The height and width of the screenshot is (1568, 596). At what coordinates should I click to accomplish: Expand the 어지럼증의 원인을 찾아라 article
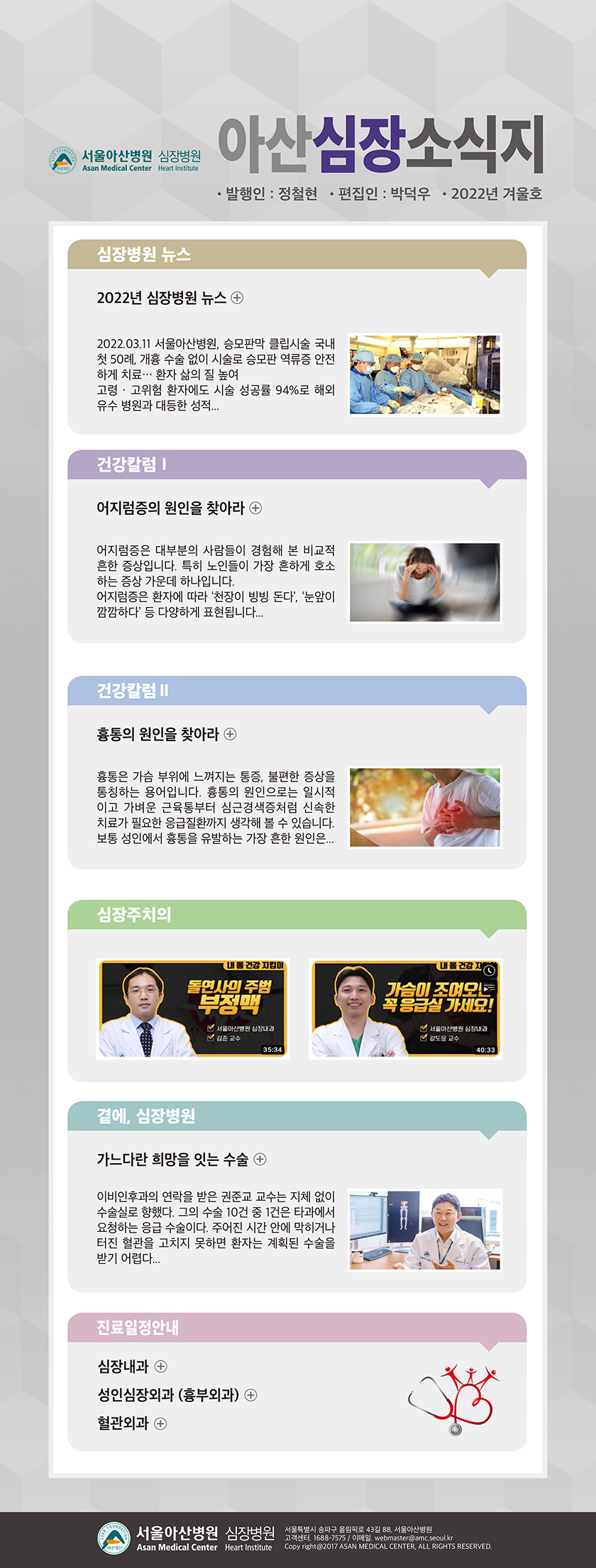click(255, 508)
